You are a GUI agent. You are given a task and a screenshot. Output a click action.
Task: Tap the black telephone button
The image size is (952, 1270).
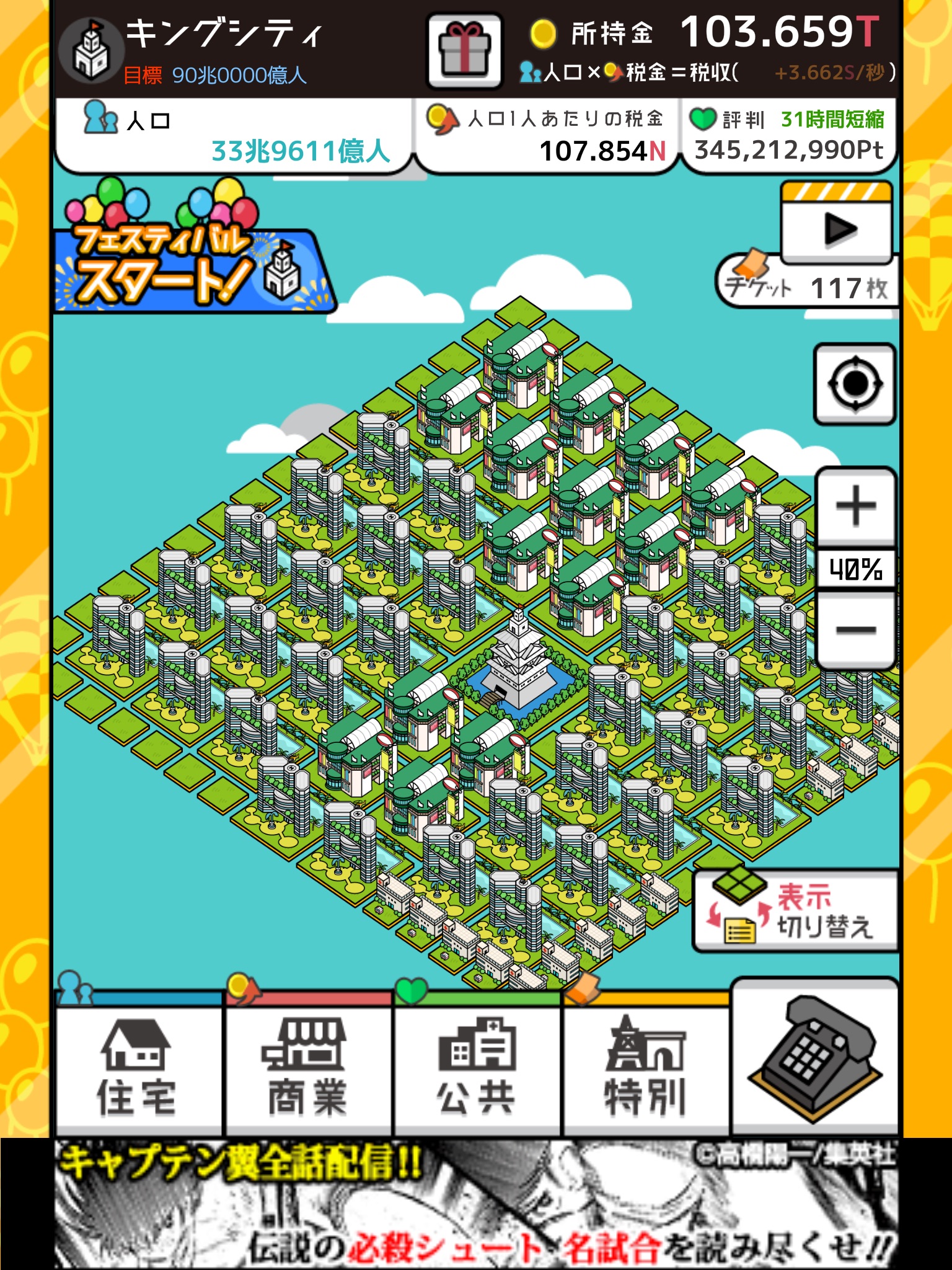click(815, 1060)
